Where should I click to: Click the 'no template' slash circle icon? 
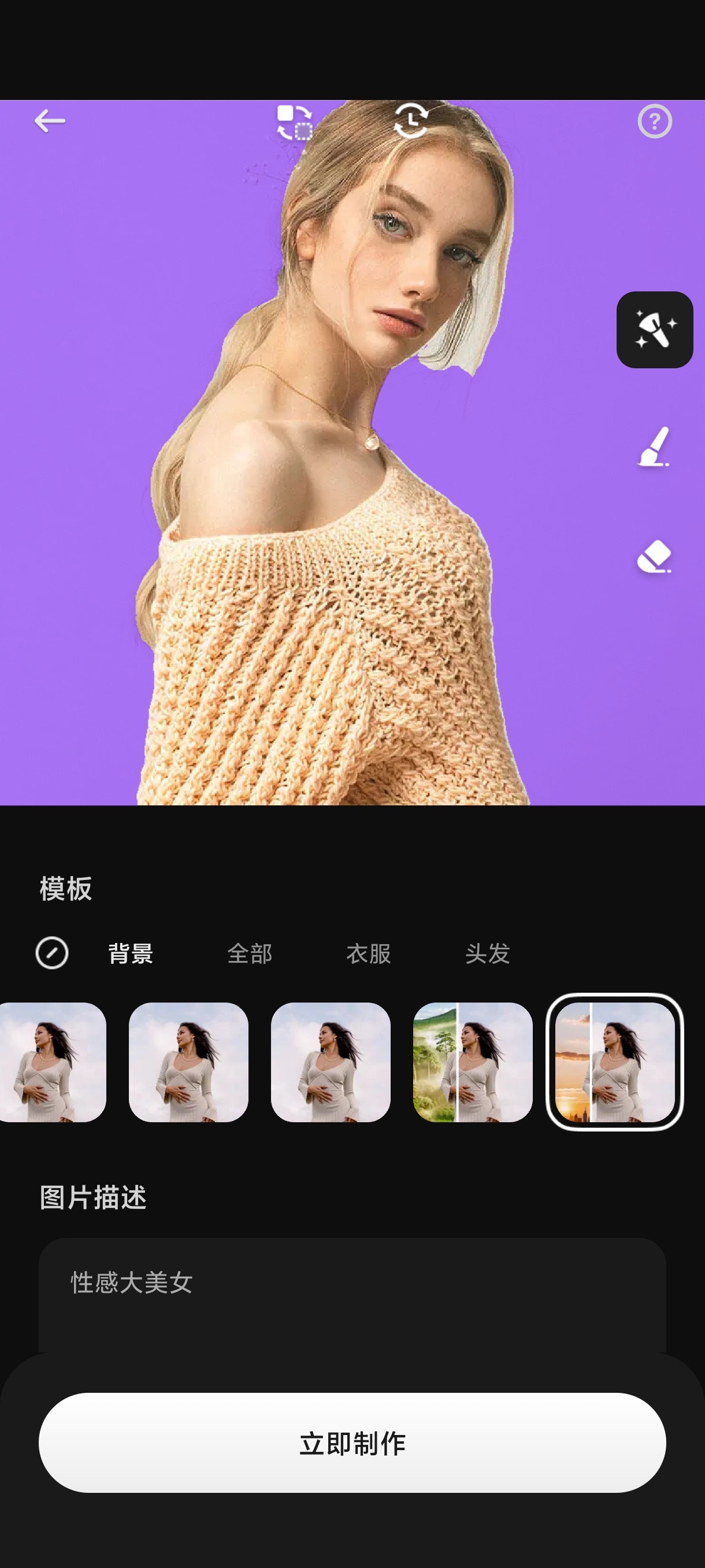tap(53, 953)
